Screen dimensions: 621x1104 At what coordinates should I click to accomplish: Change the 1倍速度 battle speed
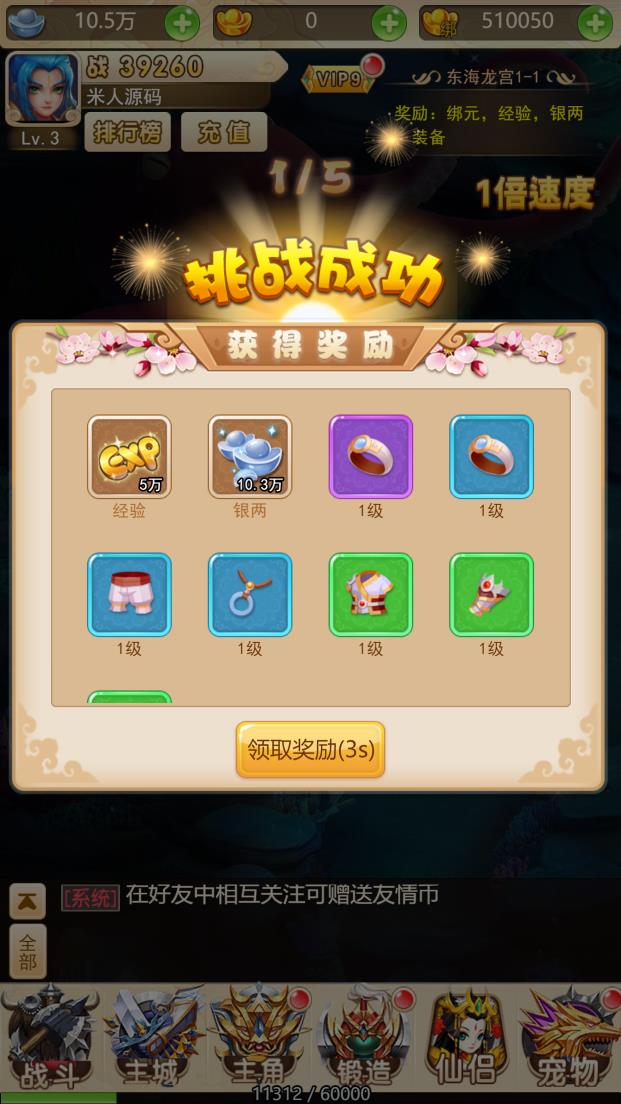534,193
